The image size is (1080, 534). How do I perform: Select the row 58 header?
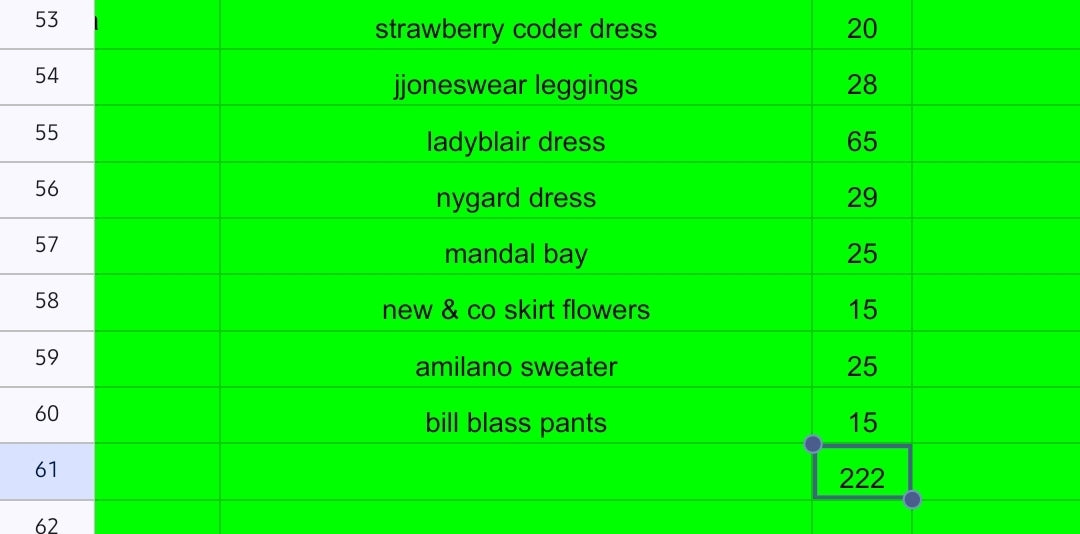(47, 301)
